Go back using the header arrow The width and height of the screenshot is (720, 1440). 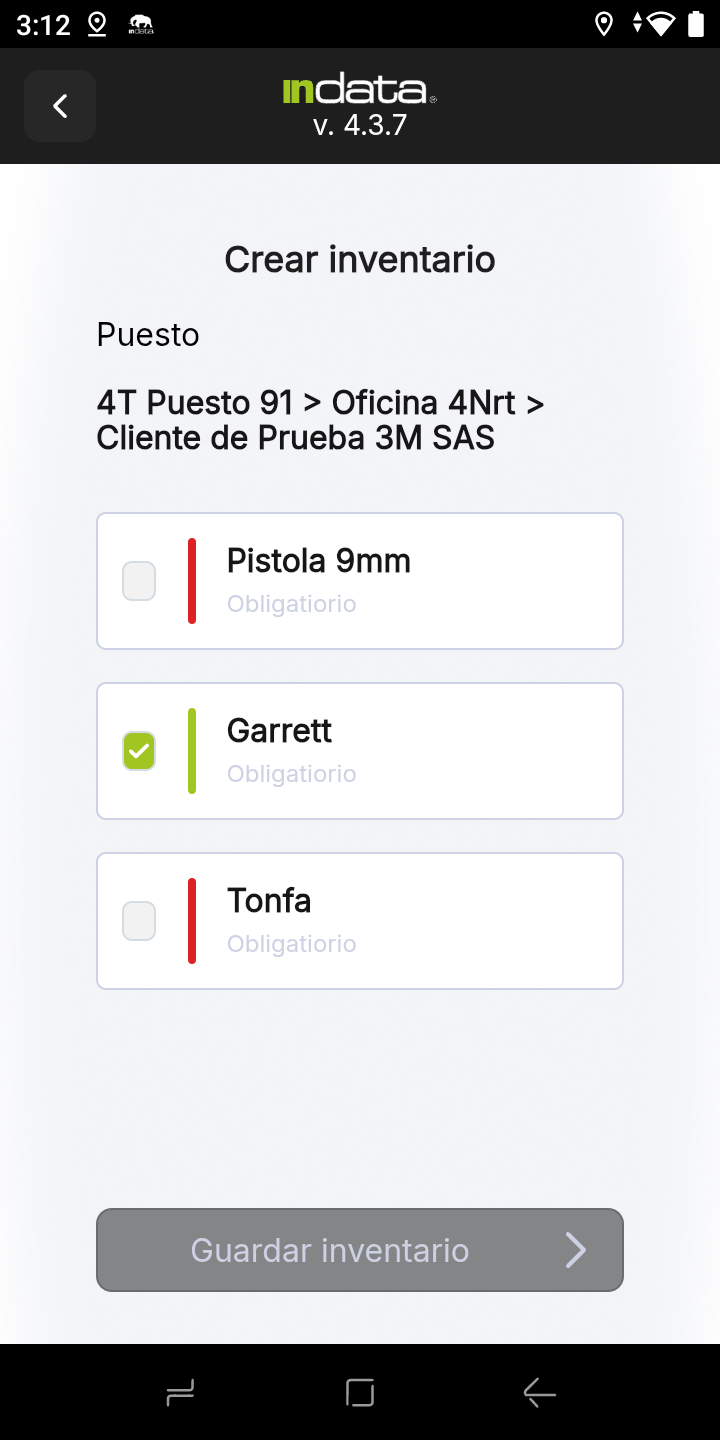click(60, 106)
